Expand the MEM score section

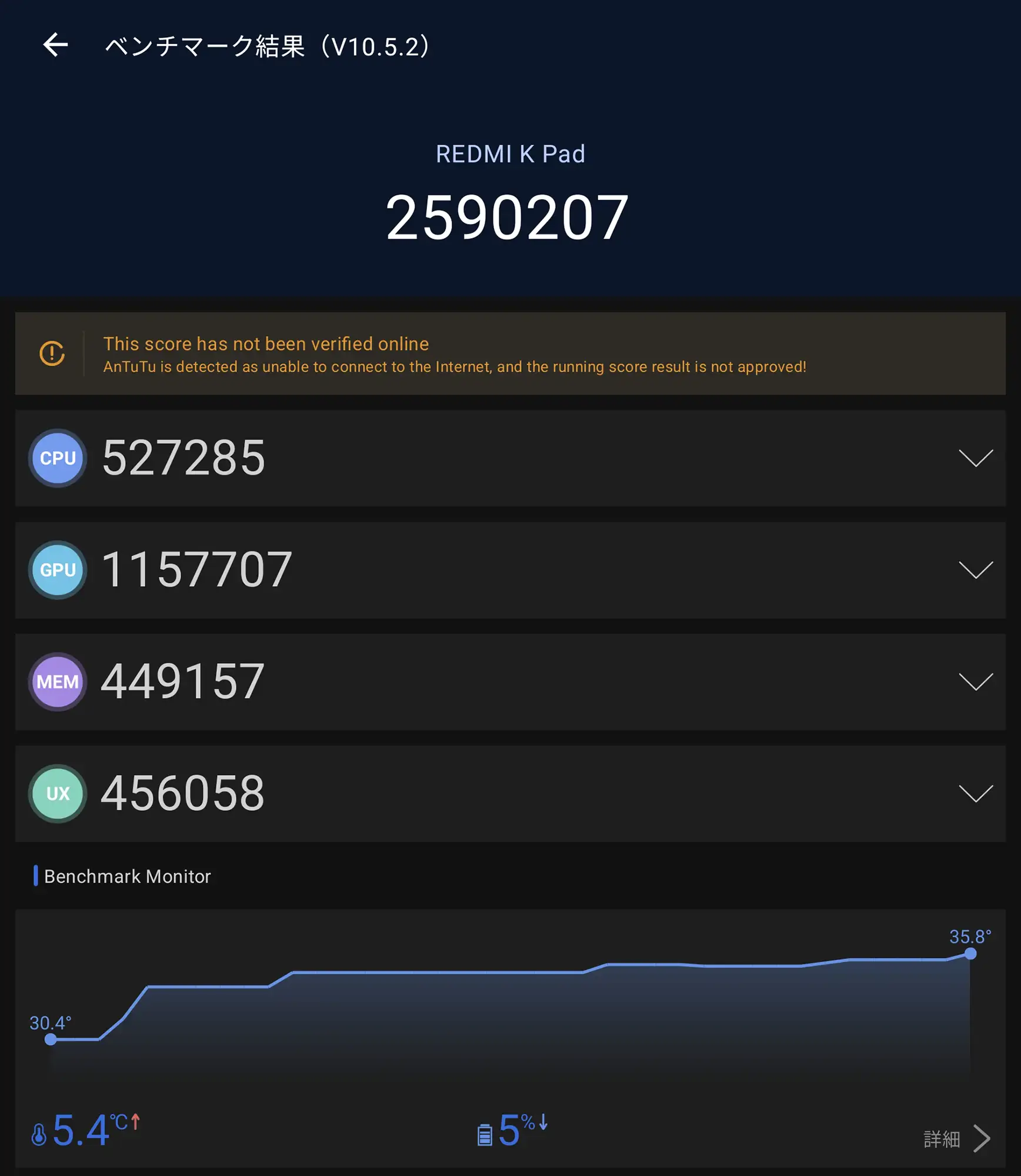[975, 681]
